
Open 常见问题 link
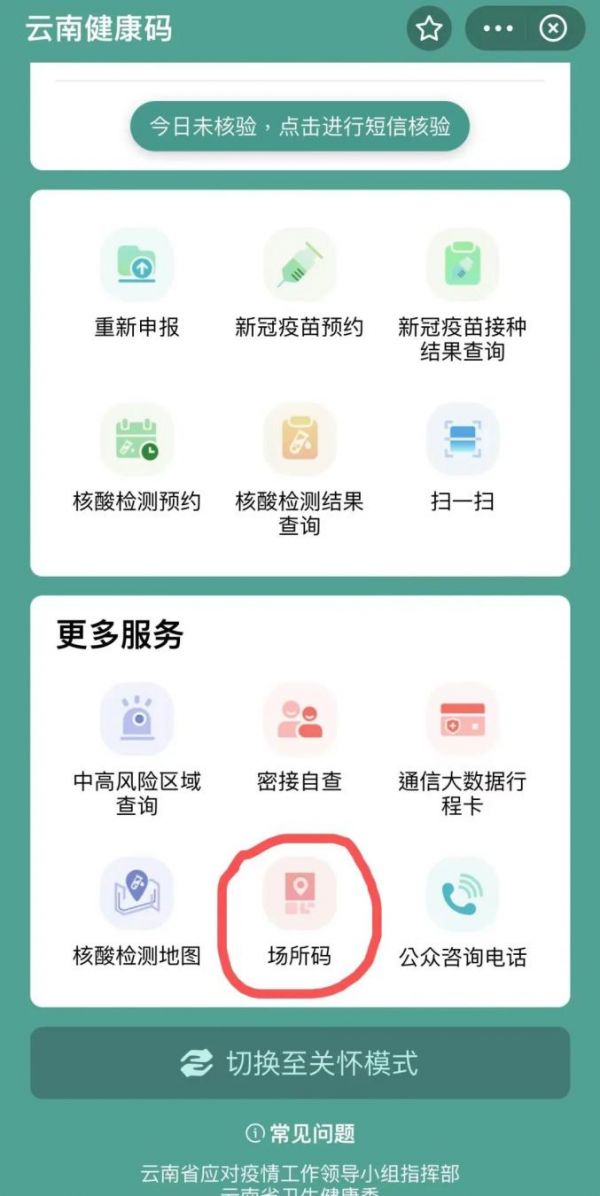(x=300, y=1133)
